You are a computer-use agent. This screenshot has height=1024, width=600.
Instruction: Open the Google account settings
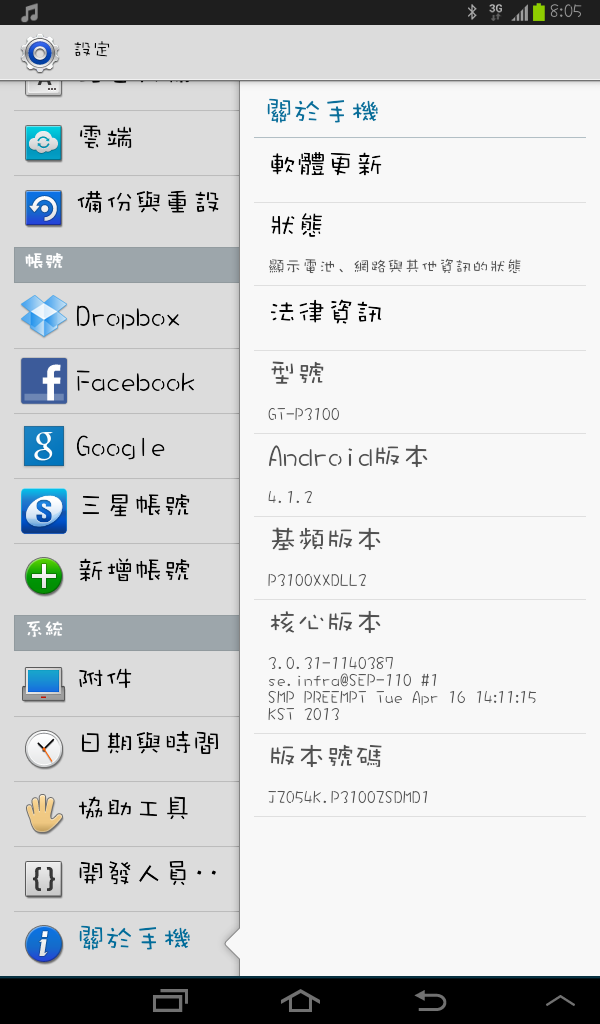[x=126, y=447]
